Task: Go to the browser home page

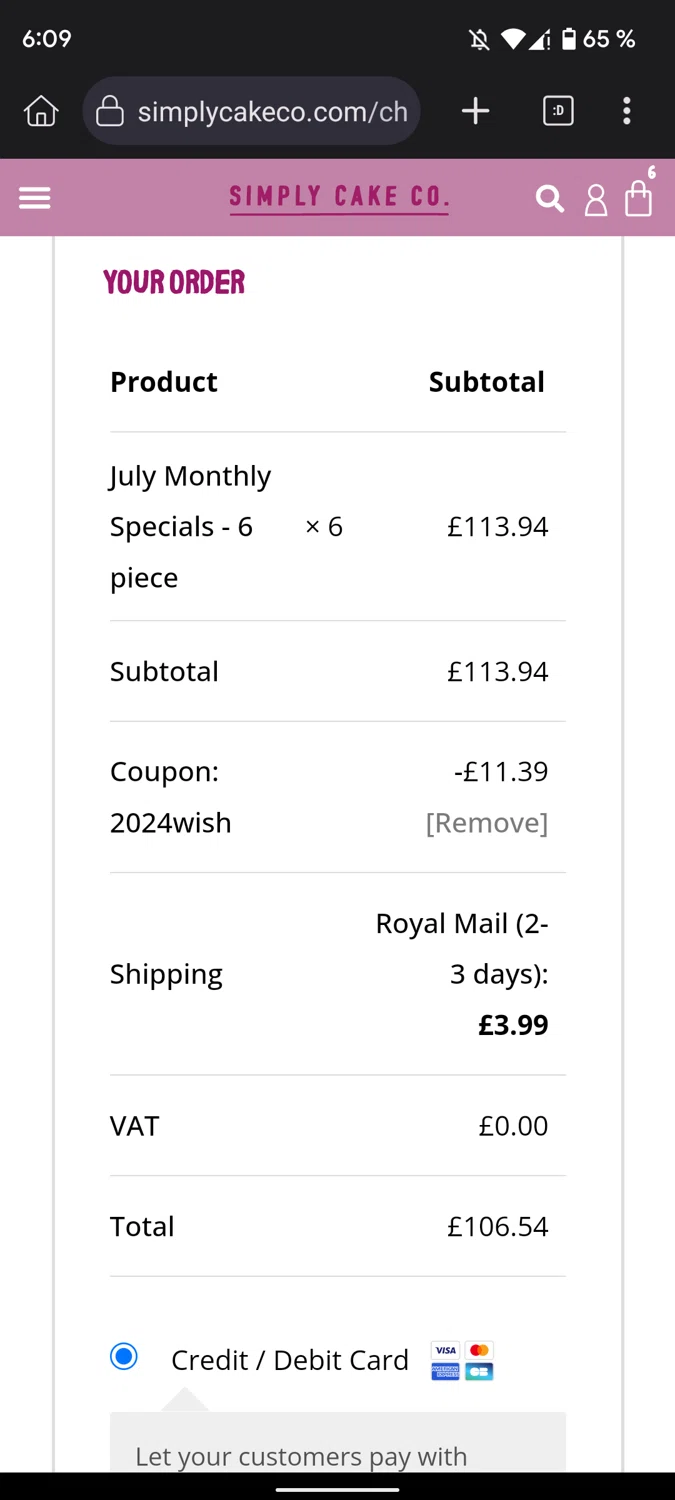Action: pos(41,111)
